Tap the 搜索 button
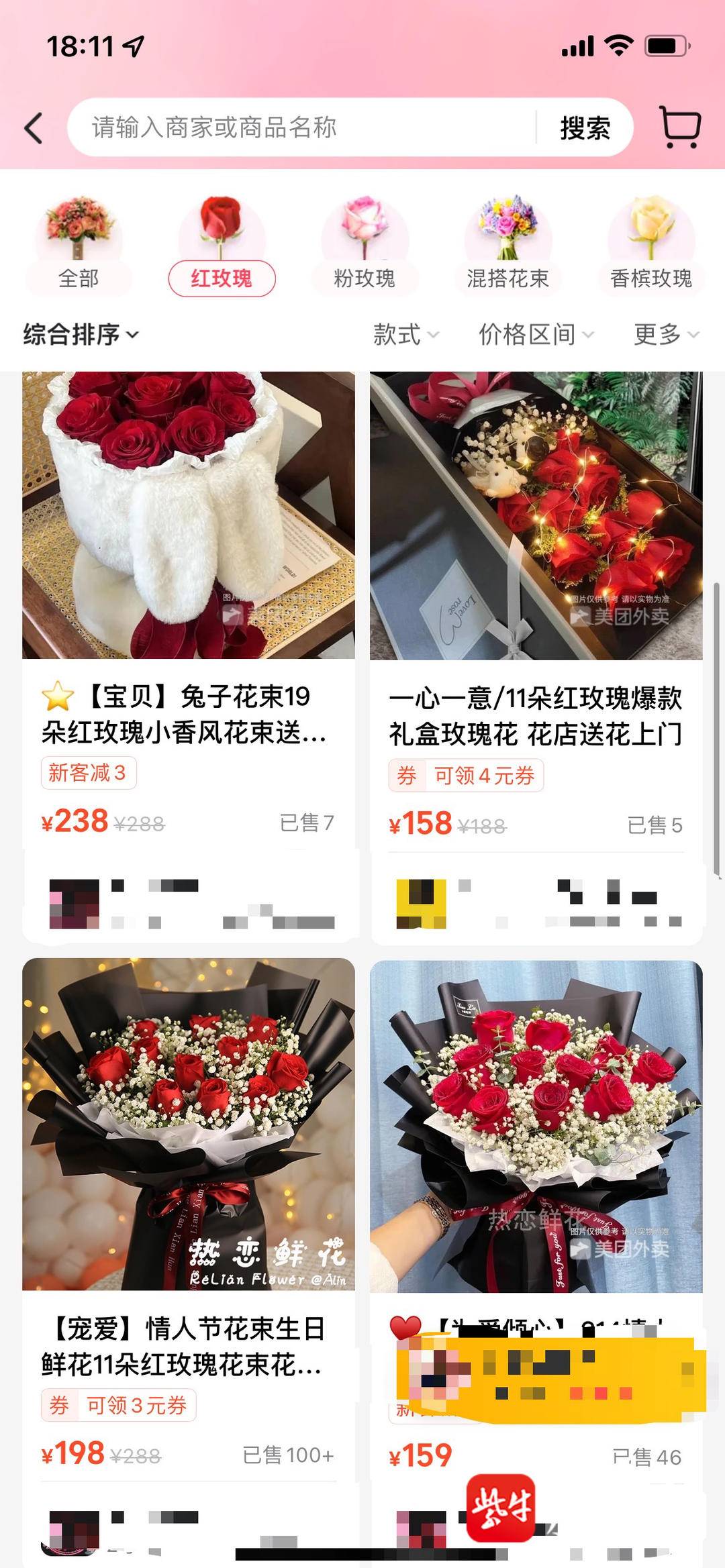The height and width of the screenshot is (1568, 725). tap(585, 127)
